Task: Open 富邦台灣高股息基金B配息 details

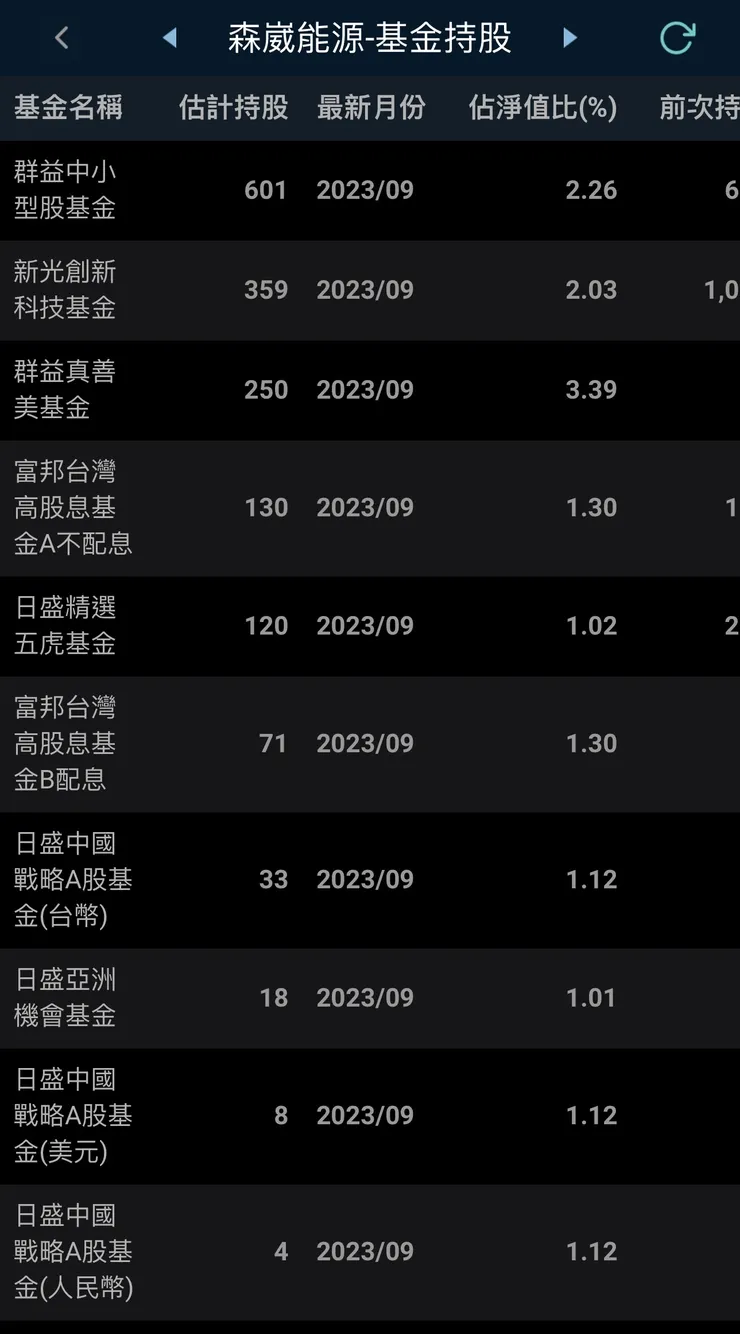Action: click(370, 743)
